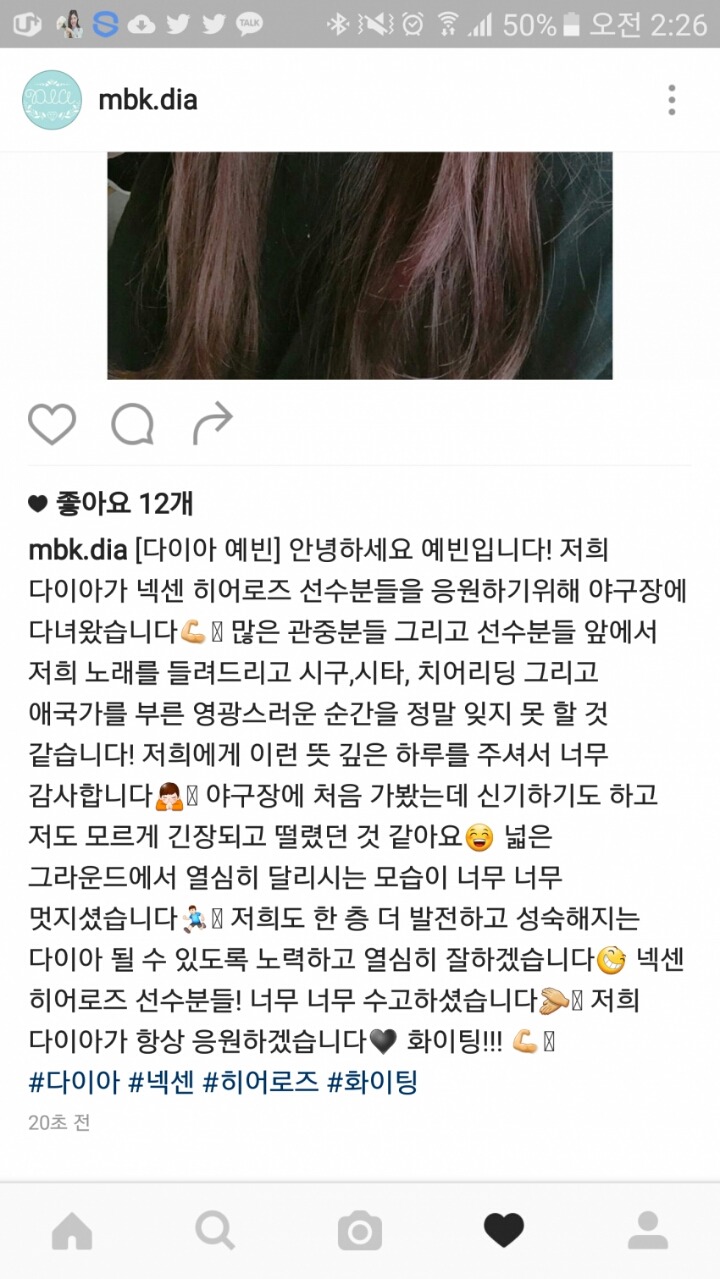View the 좋아요 12개 likes list
Screen dimensions: 720x1279
124,504
